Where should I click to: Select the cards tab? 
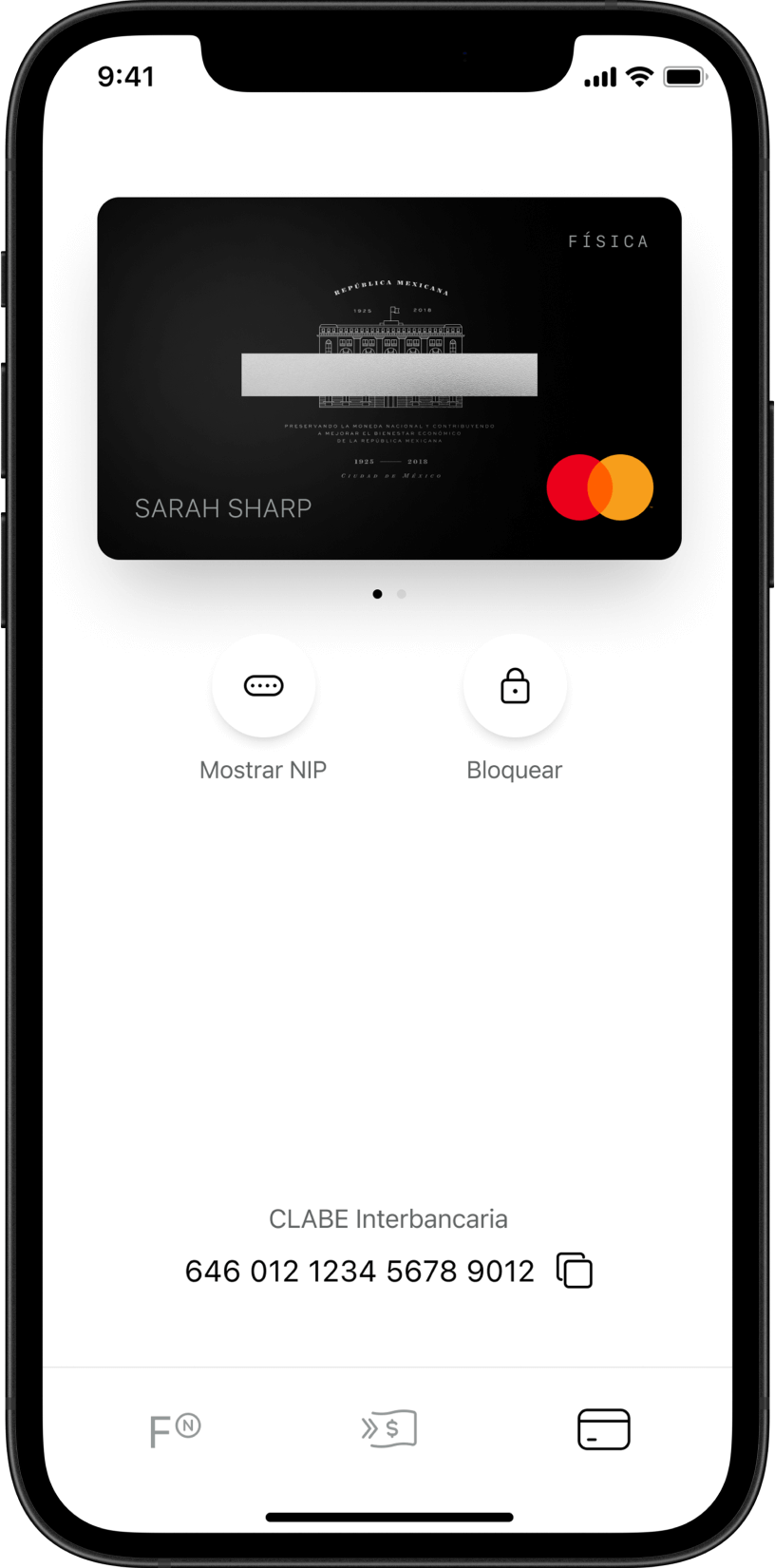pos(603,1429)
